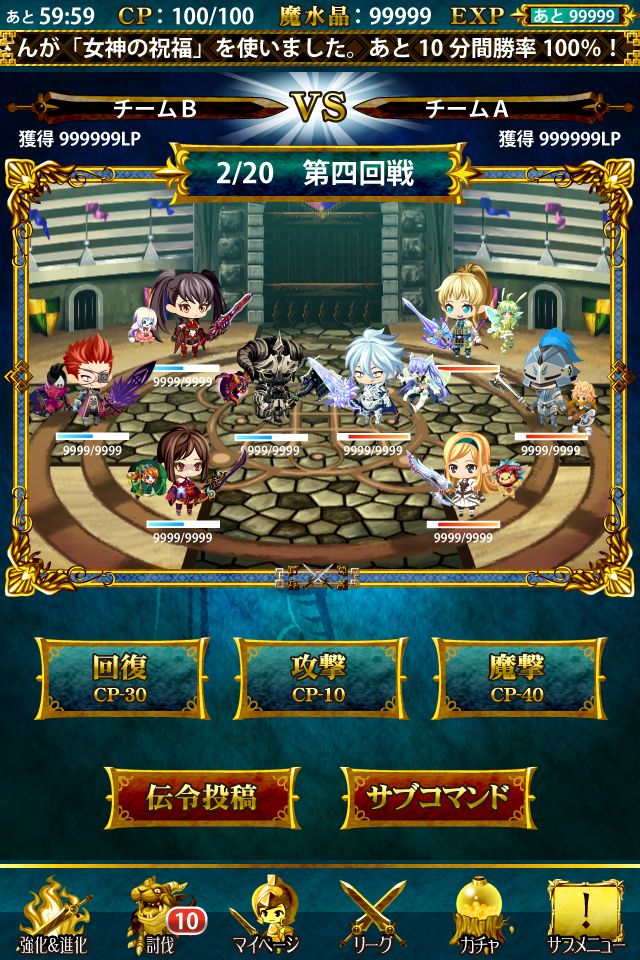Image resolution: width=640 pixels, height=960 pixels.
Task: Use the 回復 CP-30 recovery command
Action: (120, 677)
